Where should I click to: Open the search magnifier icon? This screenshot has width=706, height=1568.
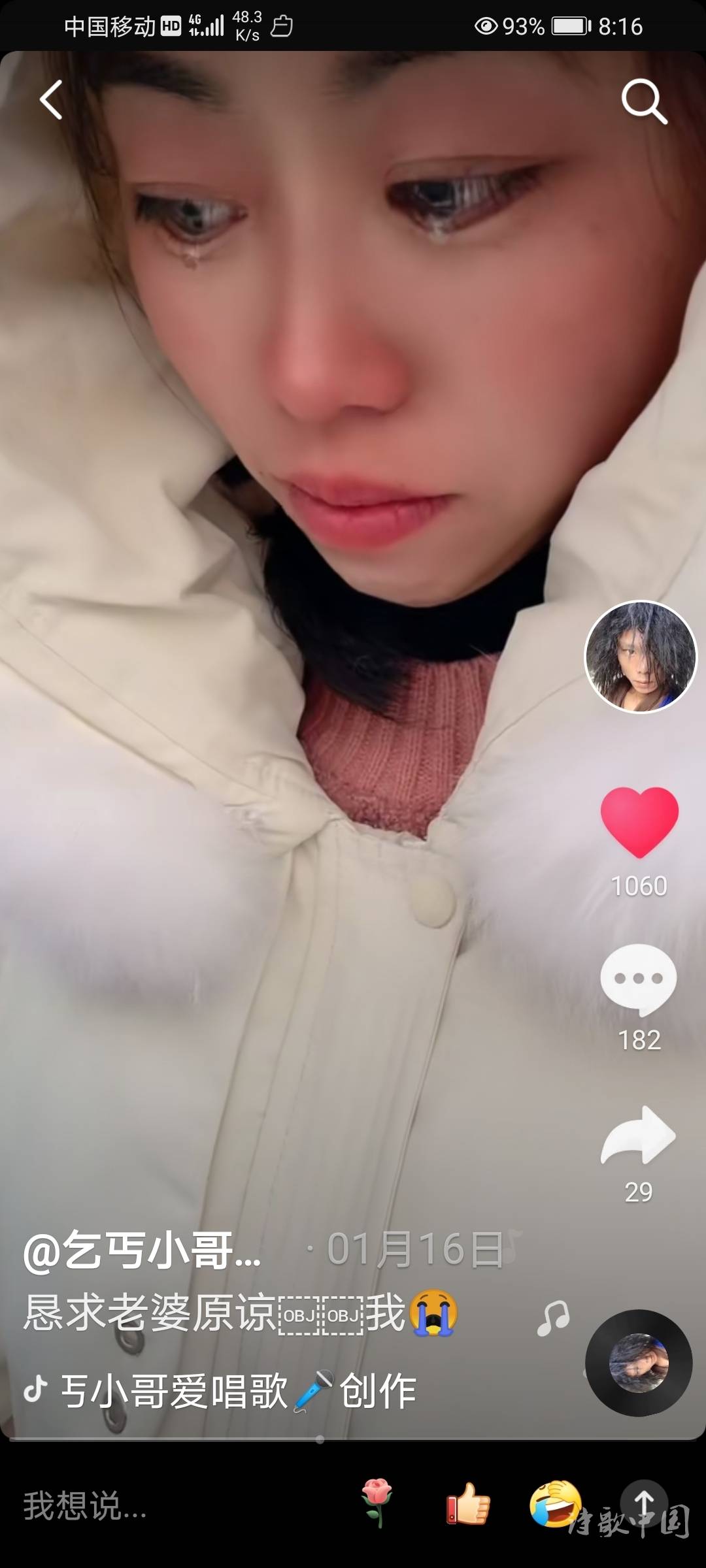643,101
